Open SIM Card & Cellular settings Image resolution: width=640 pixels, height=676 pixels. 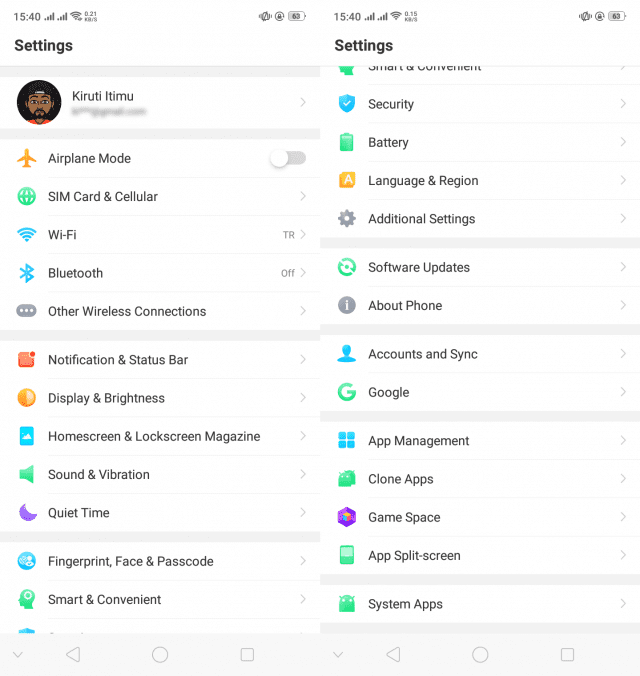coord(160,197)
